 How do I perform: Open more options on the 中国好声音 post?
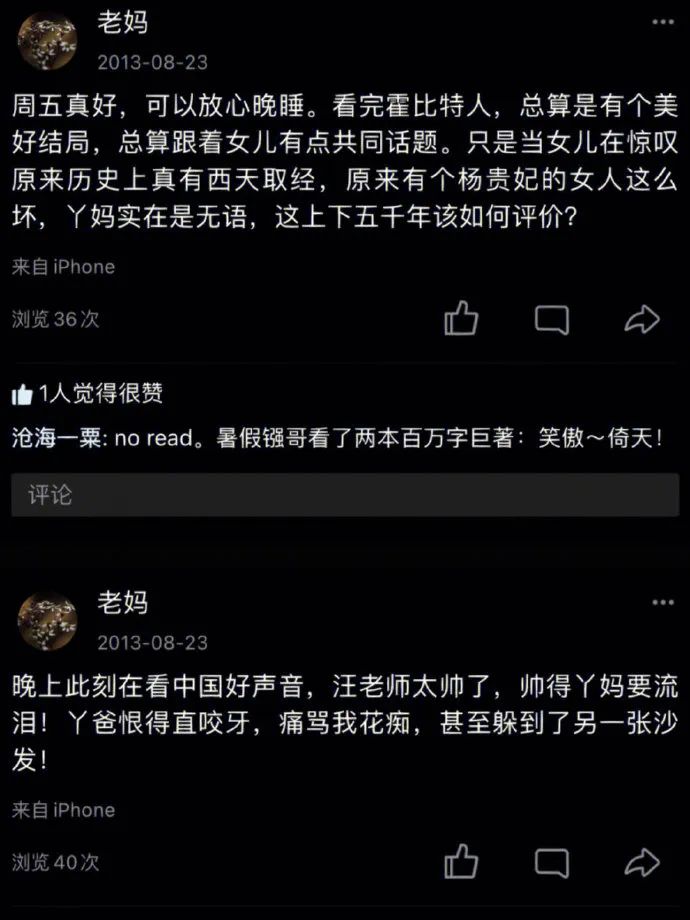tap(662, 603)
